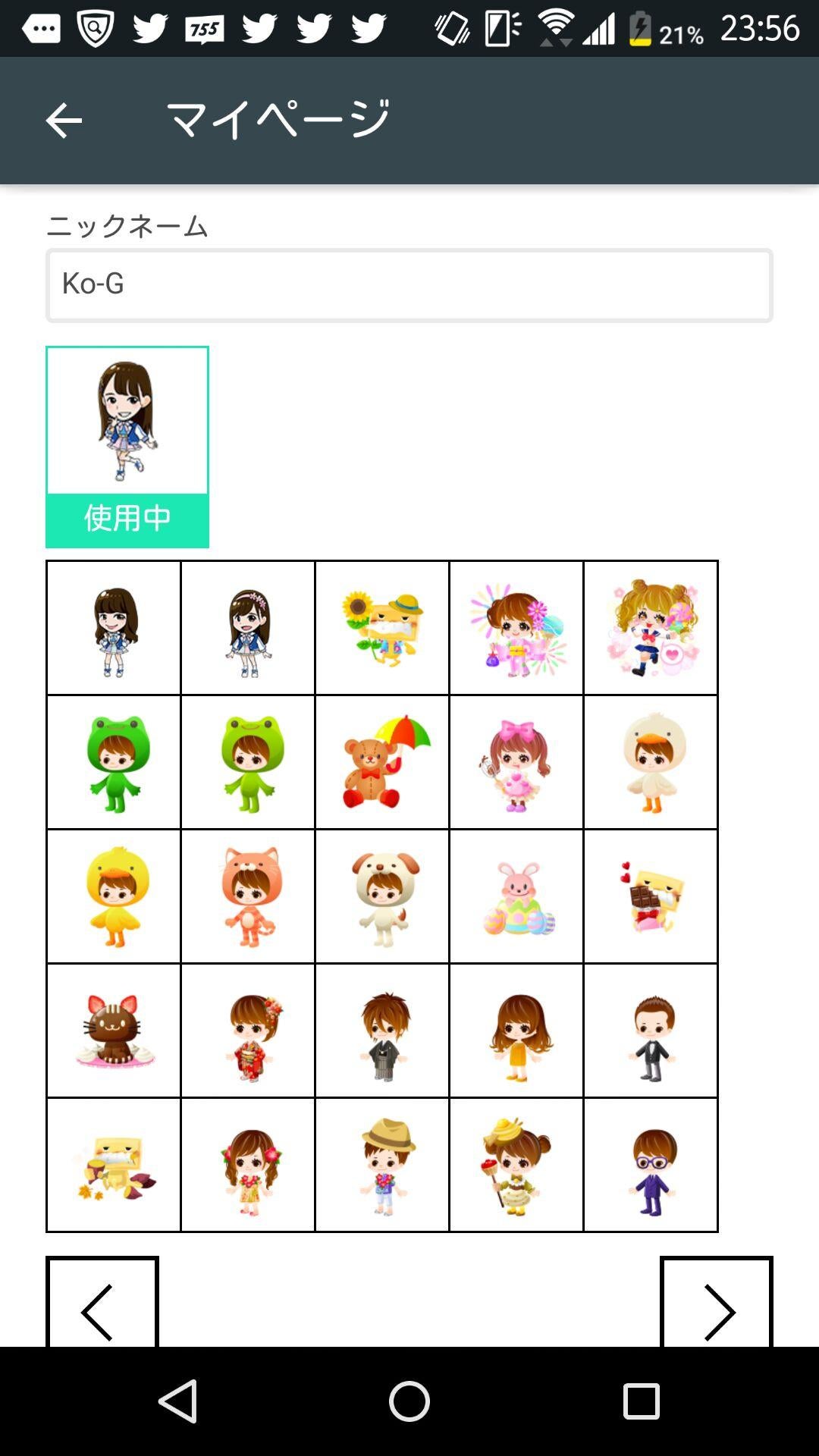Choose the yukata girl with fireworks avatar
This screenshot has height=1456, width=819.
[x=516, y=628]
